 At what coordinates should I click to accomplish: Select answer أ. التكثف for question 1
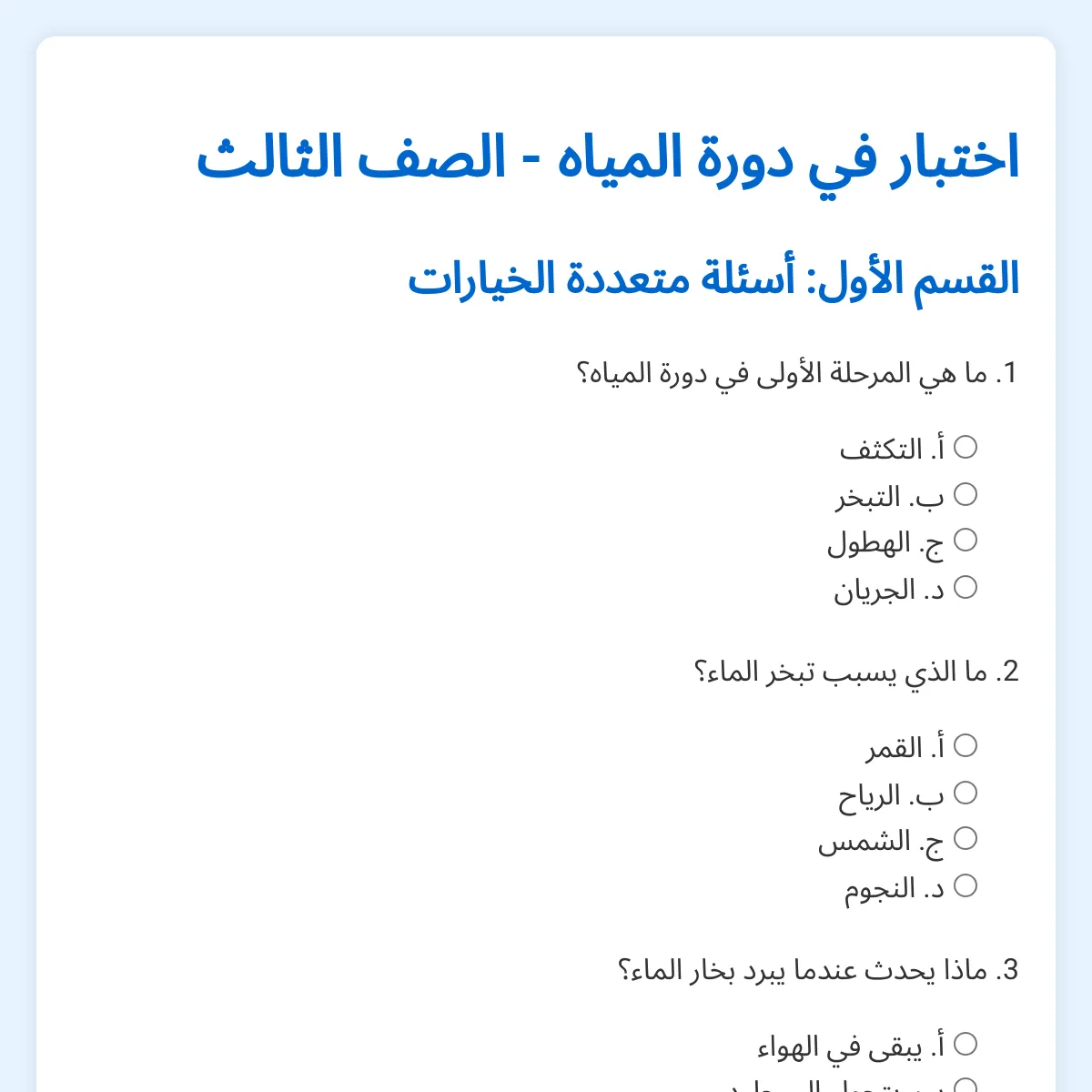(x=966, y=447)
